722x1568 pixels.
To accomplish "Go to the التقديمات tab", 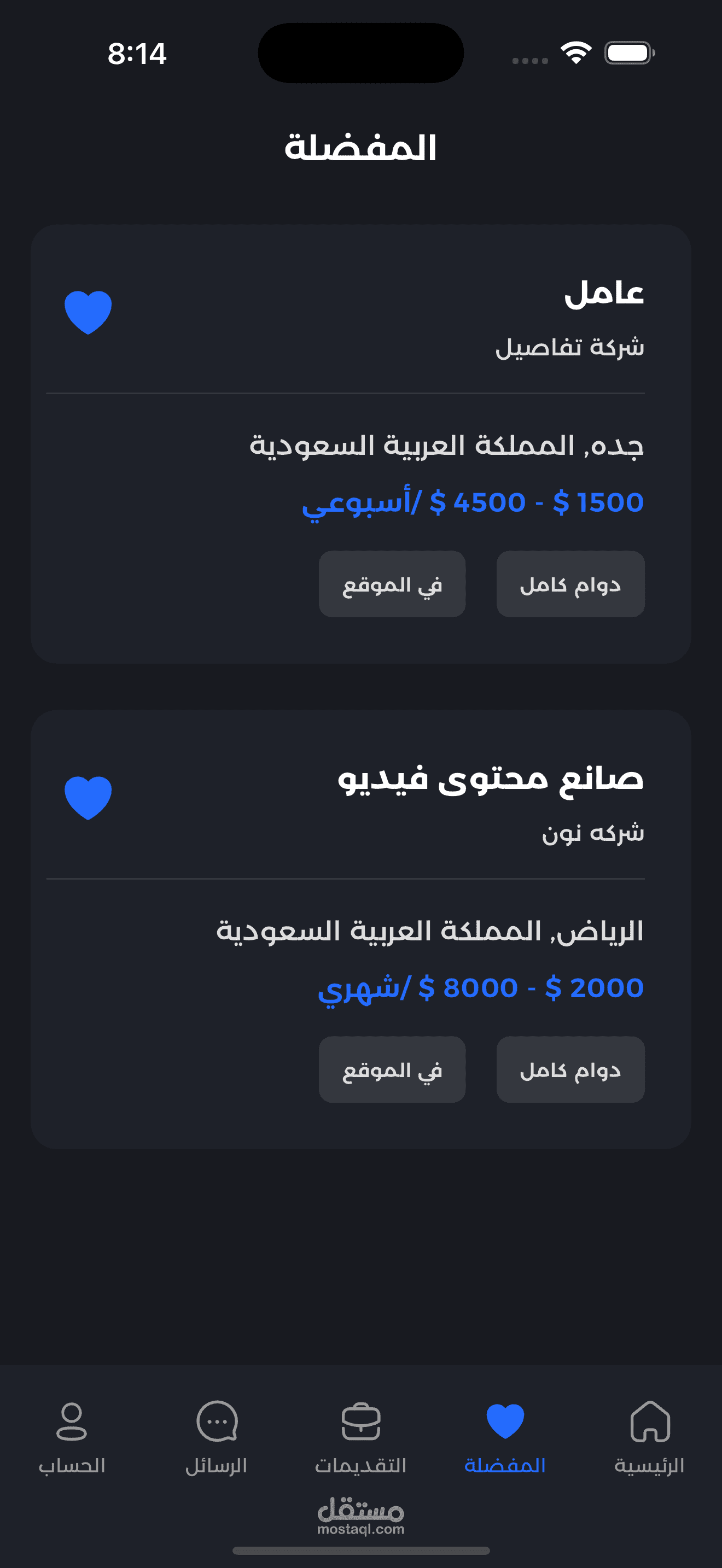I will click(x=360, y=1438).
